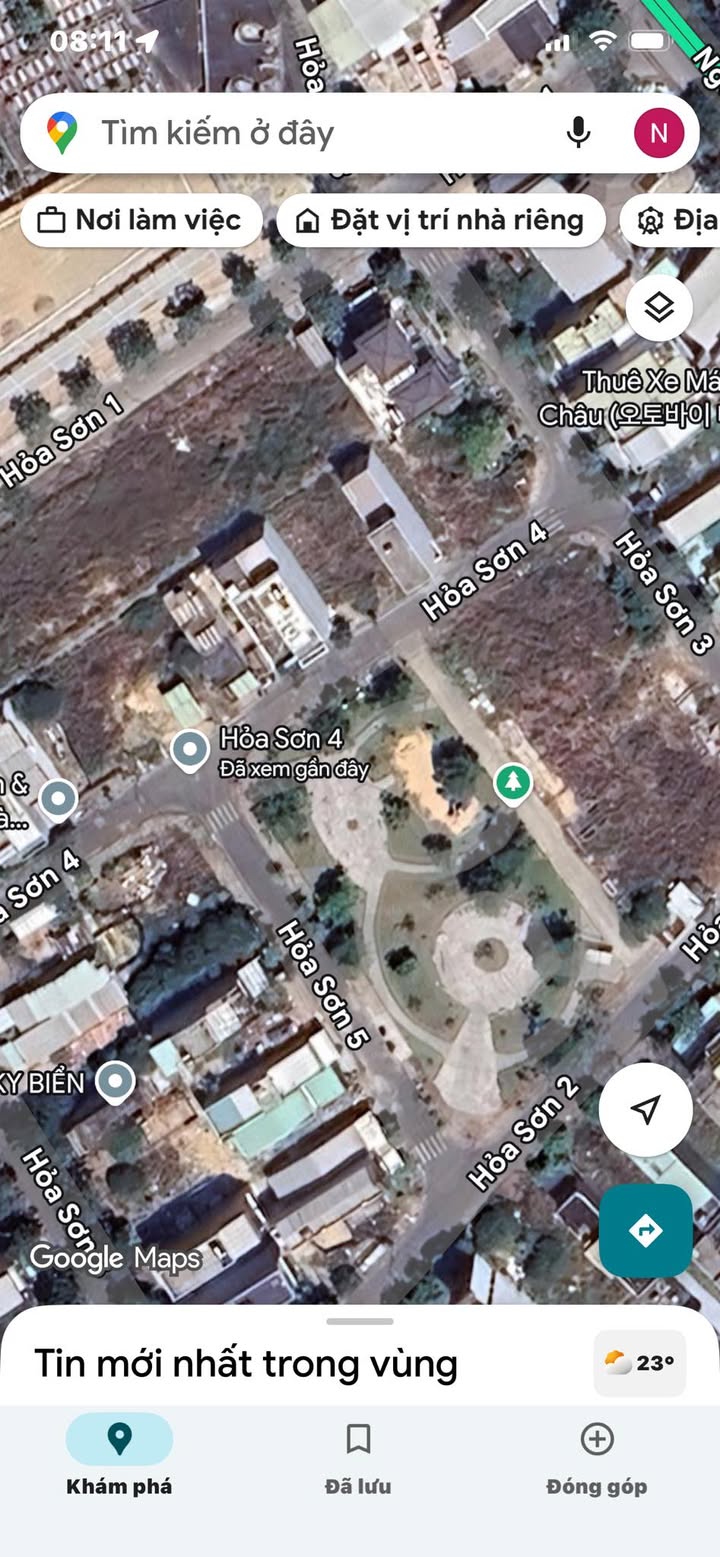Open the KY BIỂN place pin
Image resolution: width=720 pixels, height=1557 pixels.
pyautogui.click(x=118, y=1082)
